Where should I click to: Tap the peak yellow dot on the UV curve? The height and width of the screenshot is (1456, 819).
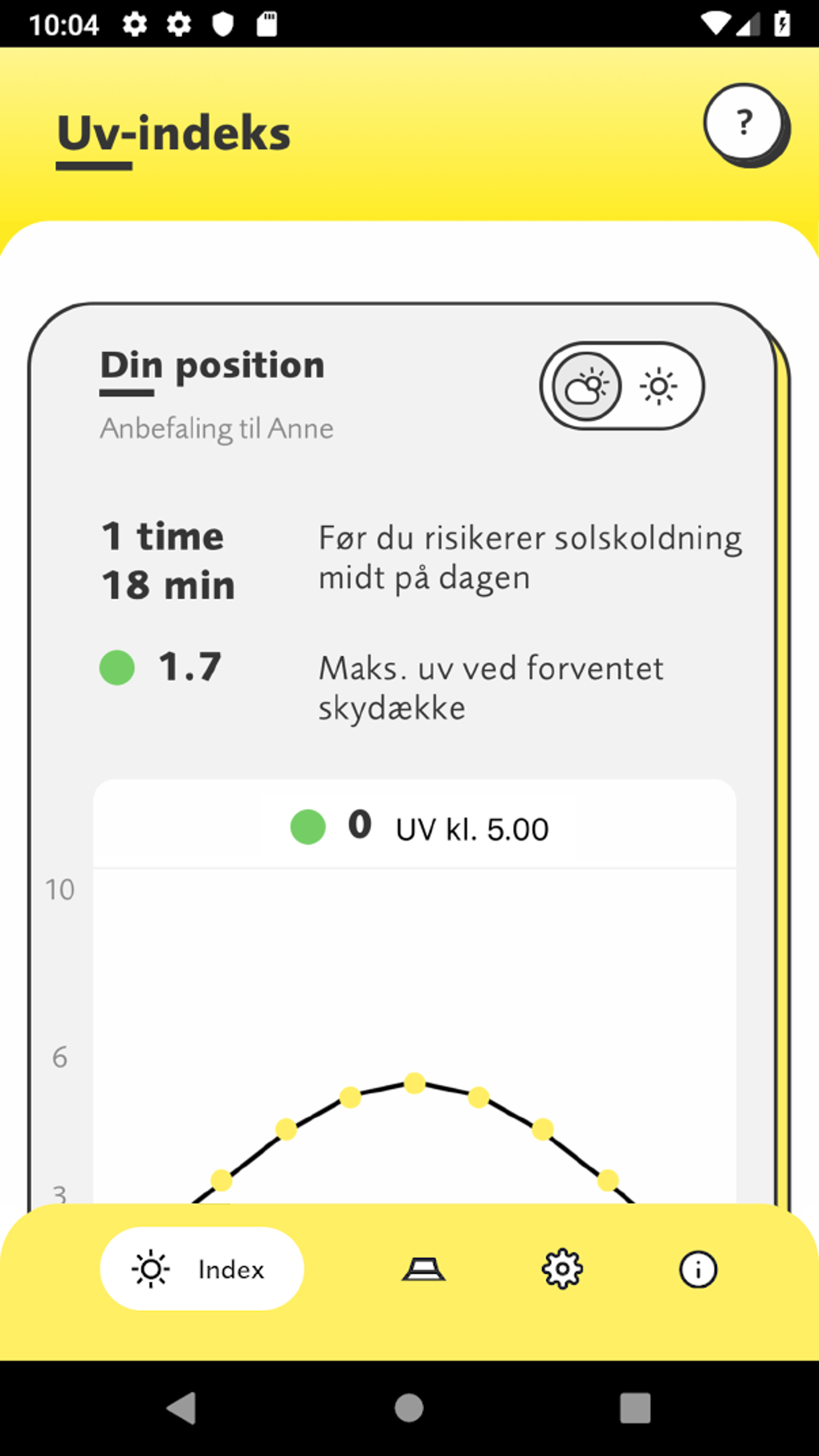pos(414,1083)
